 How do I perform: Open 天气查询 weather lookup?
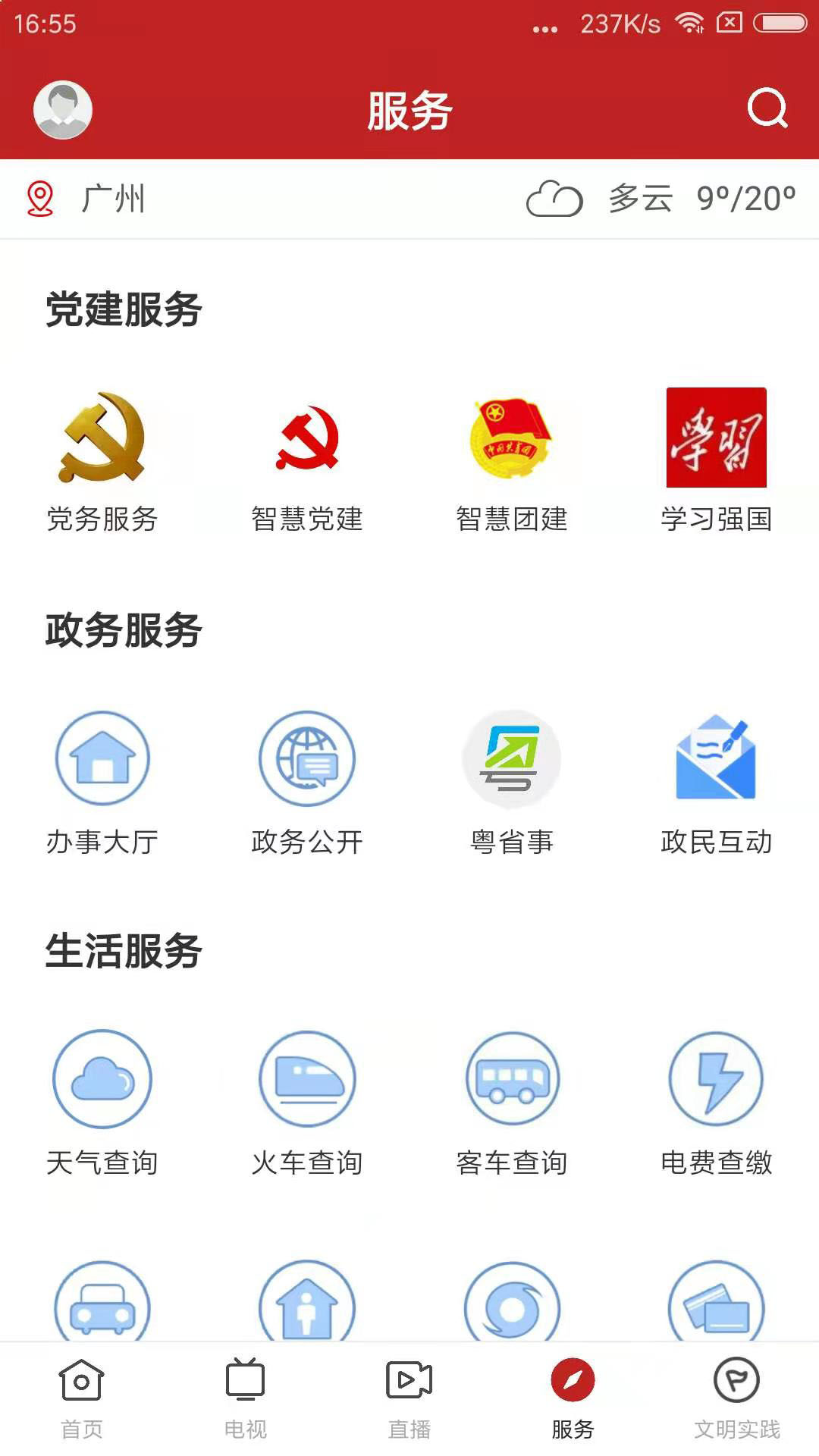pos(102,1079)
